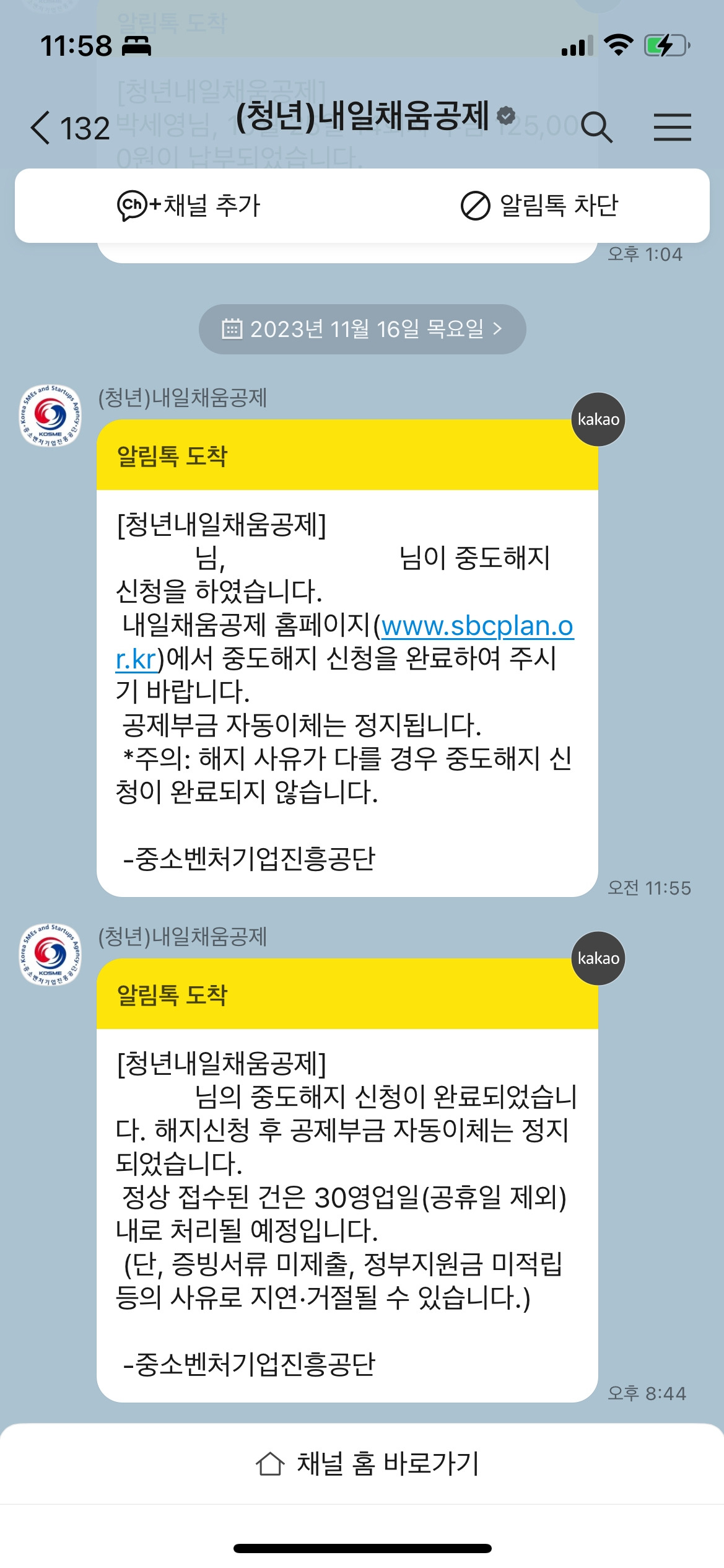This screenshot has height=1568, width=724.
Task: Open the chat search icon
Action: click(596, 126)
